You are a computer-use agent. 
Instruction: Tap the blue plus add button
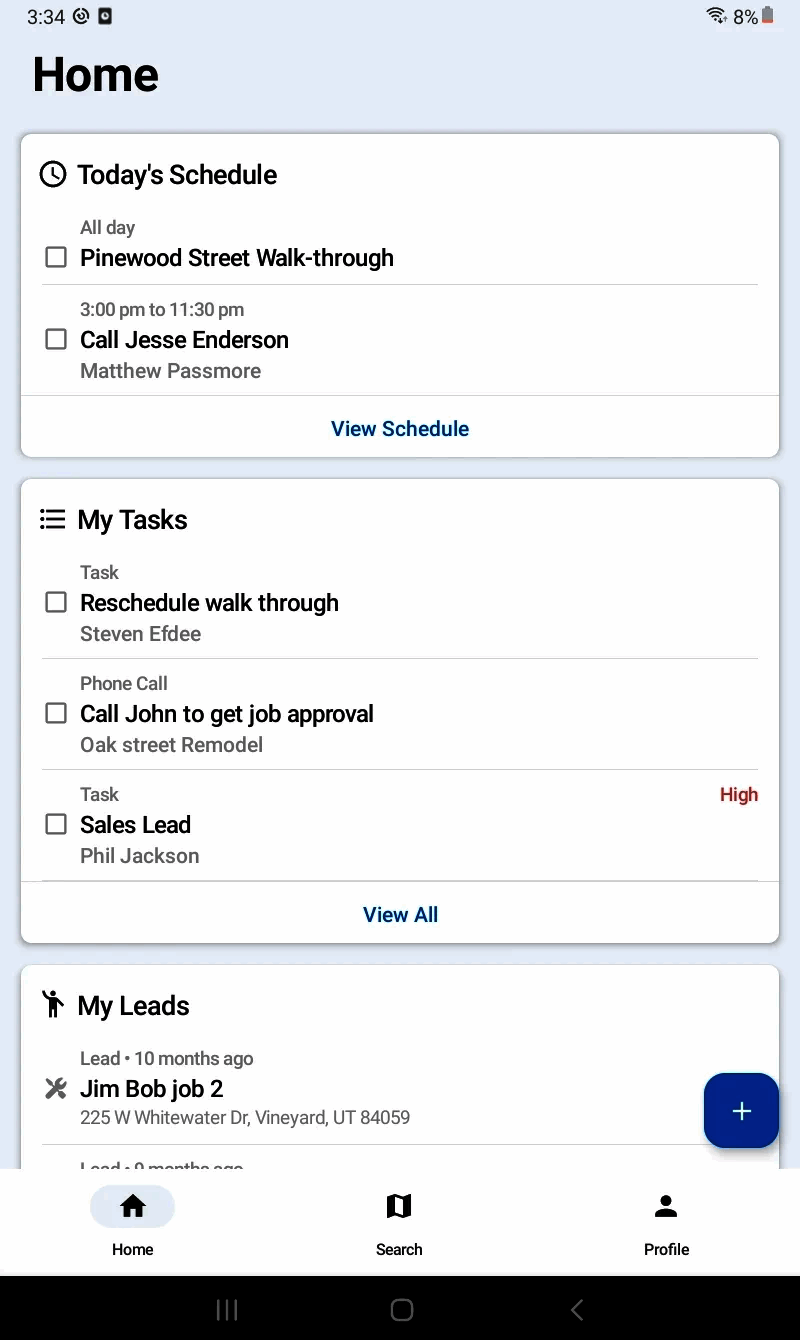[x=741, y=1111]
